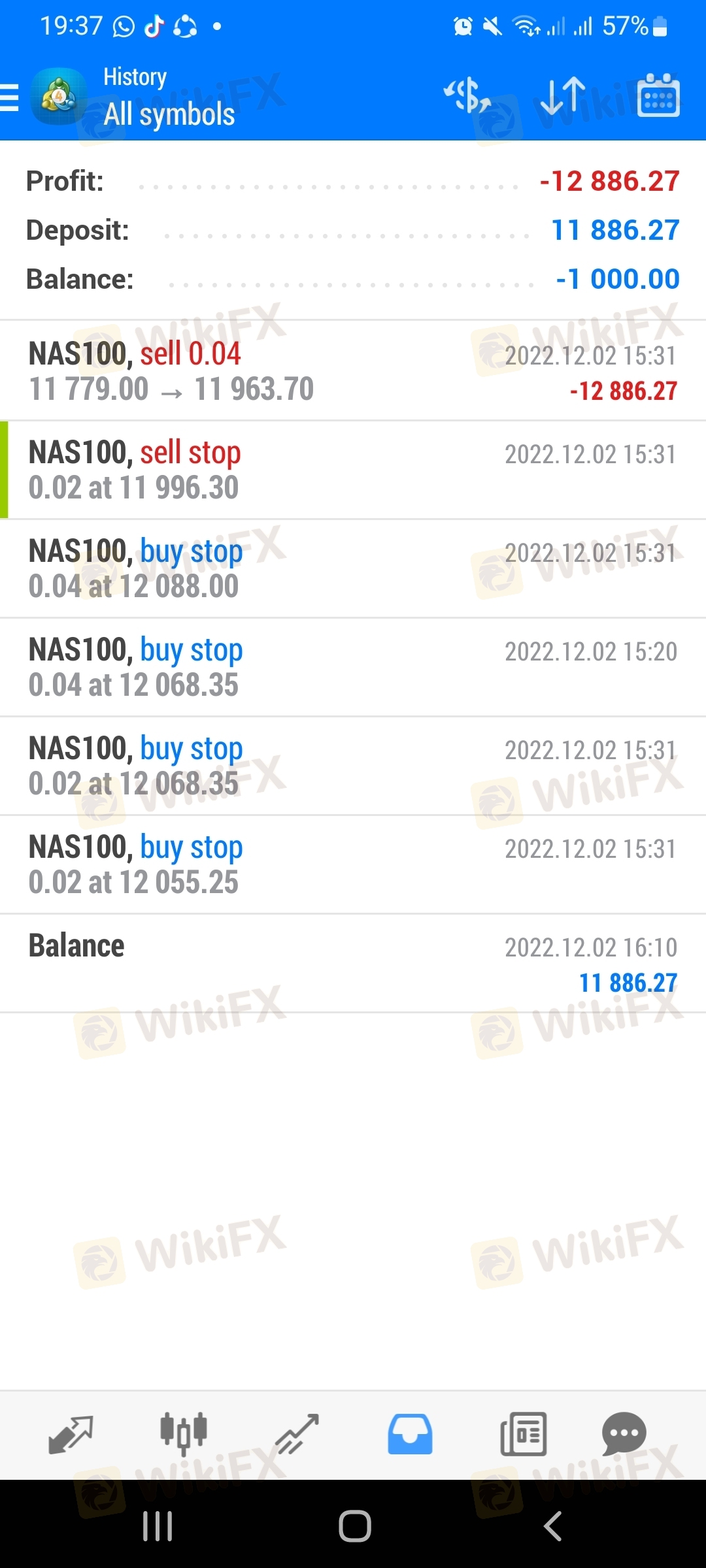706x1568 pixels.
Task: Open buy stop 0.02 at 12 055.25
Action: pyautogui.click(x=353, y=864)
